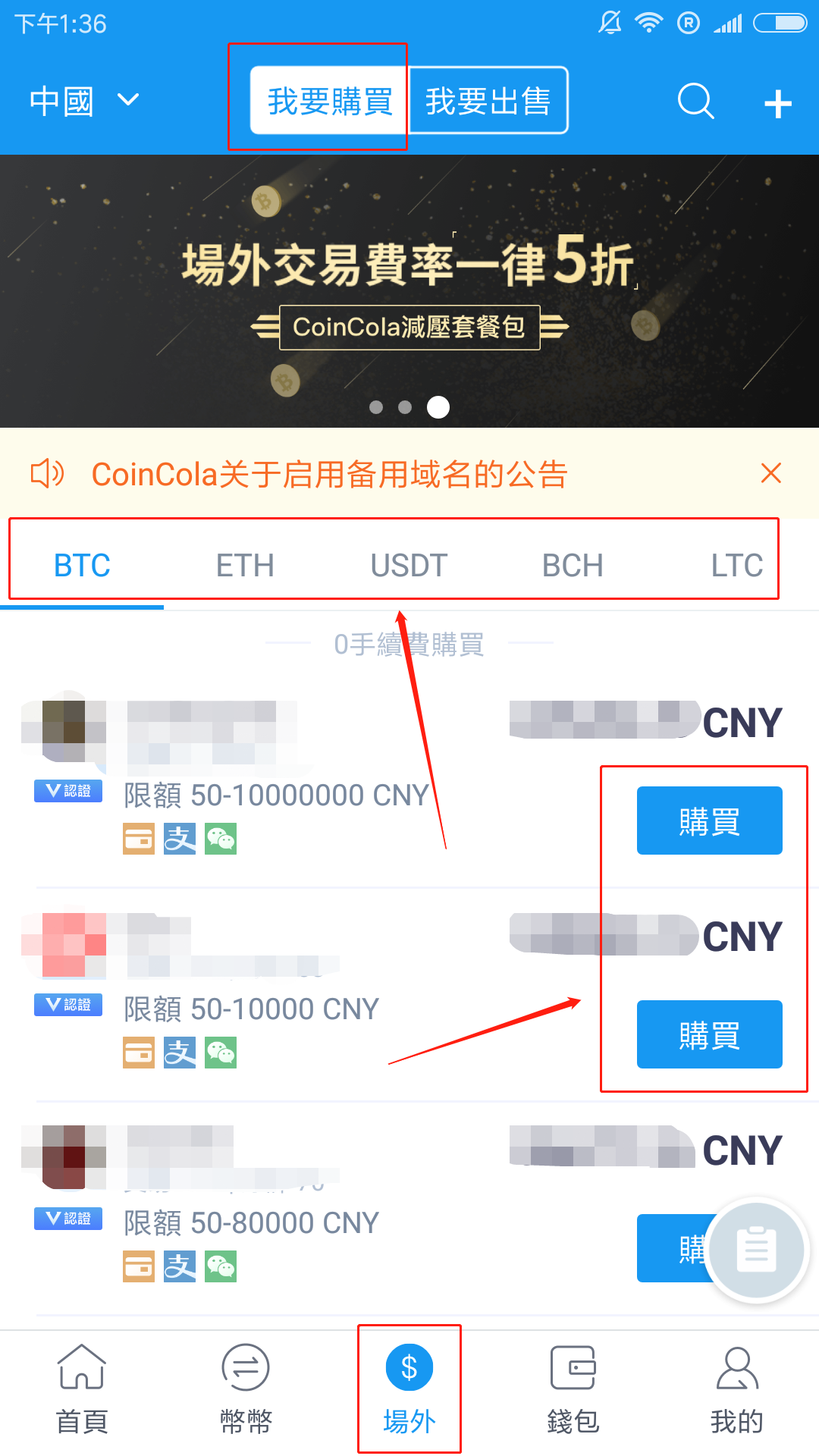This screenshot has width=819, height=1456.
Task: Tap 購買 for the 50-10000000 CNY offer
Action: pyautogui.click(x=709, y=821)
